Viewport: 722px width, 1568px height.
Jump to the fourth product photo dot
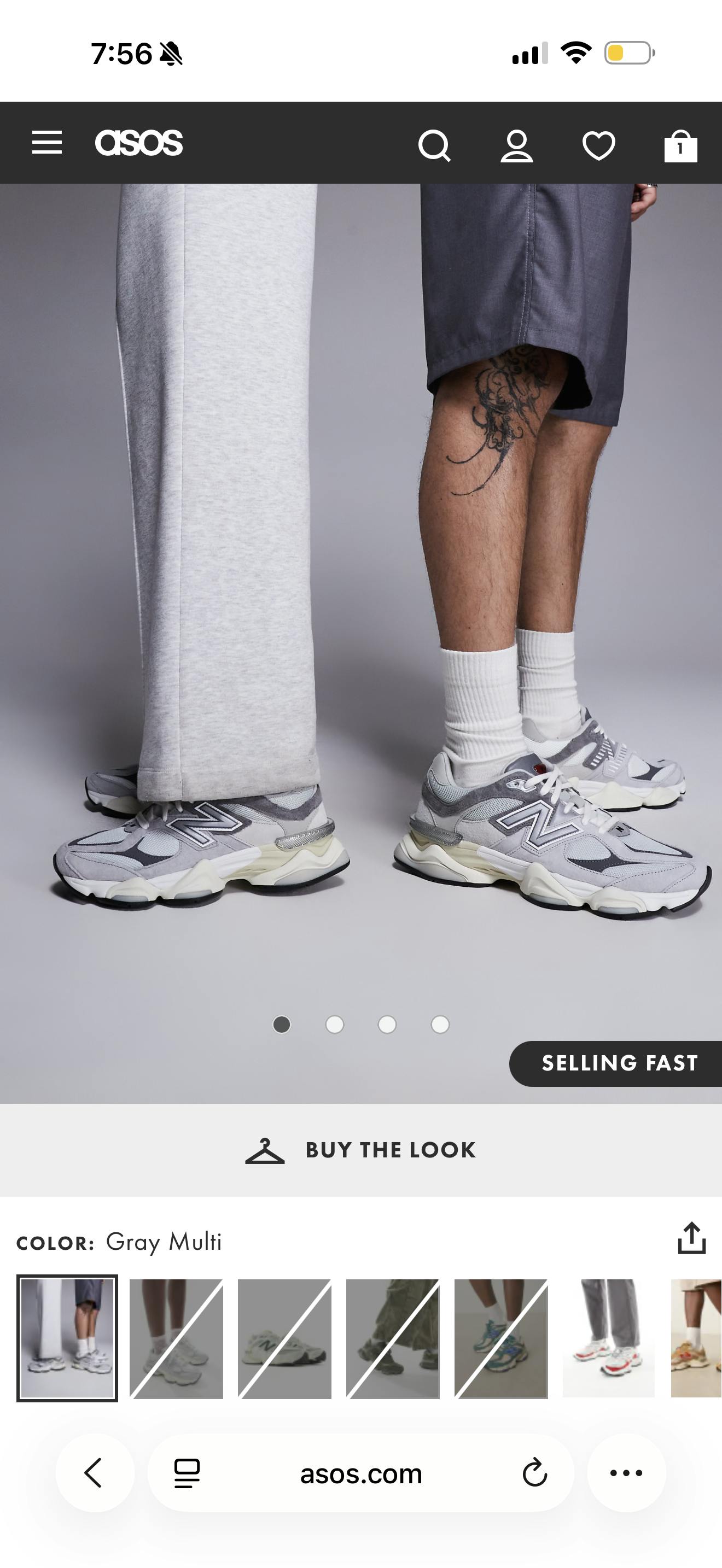point(440,1025)
